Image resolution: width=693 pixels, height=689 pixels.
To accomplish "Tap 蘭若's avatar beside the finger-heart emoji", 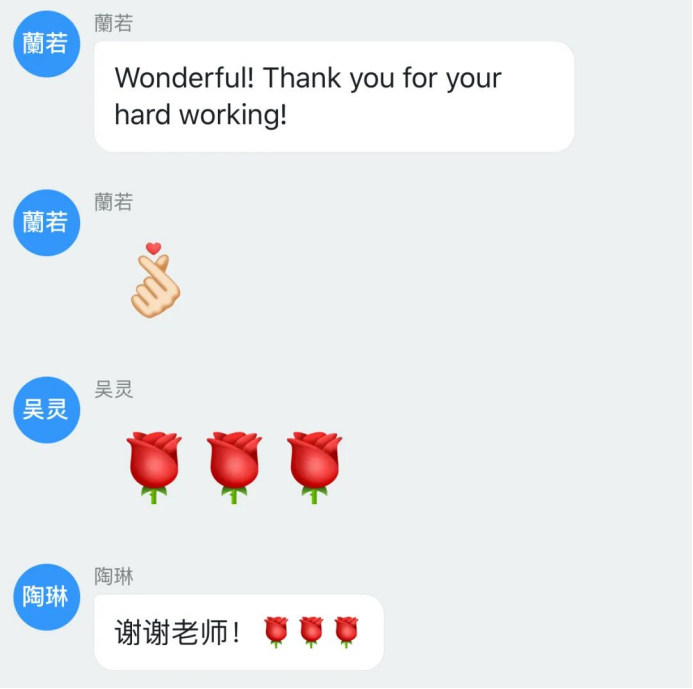I will tap(46, 222).
